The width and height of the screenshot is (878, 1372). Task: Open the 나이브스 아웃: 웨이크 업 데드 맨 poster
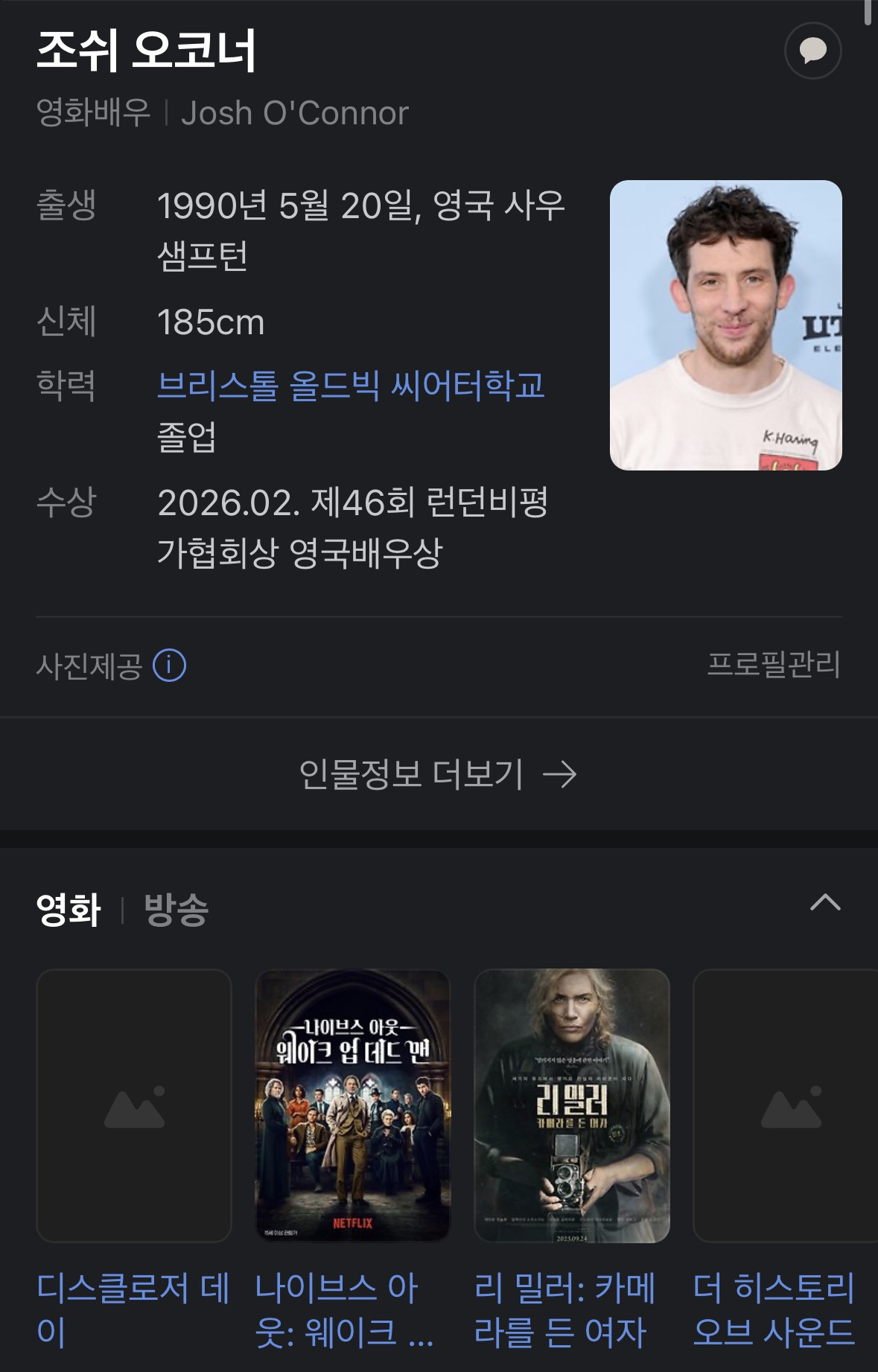click(353, 1105)
